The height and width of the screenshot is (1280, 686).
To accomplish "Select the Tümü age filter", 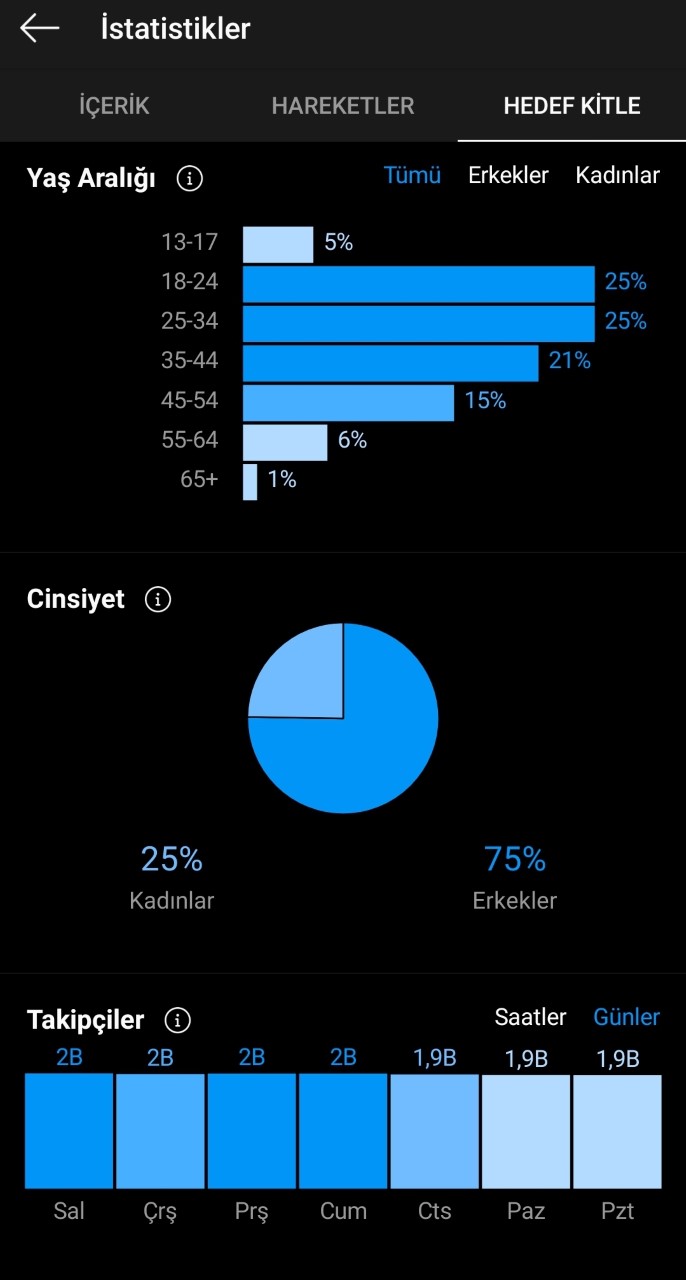I will [413, 175].
